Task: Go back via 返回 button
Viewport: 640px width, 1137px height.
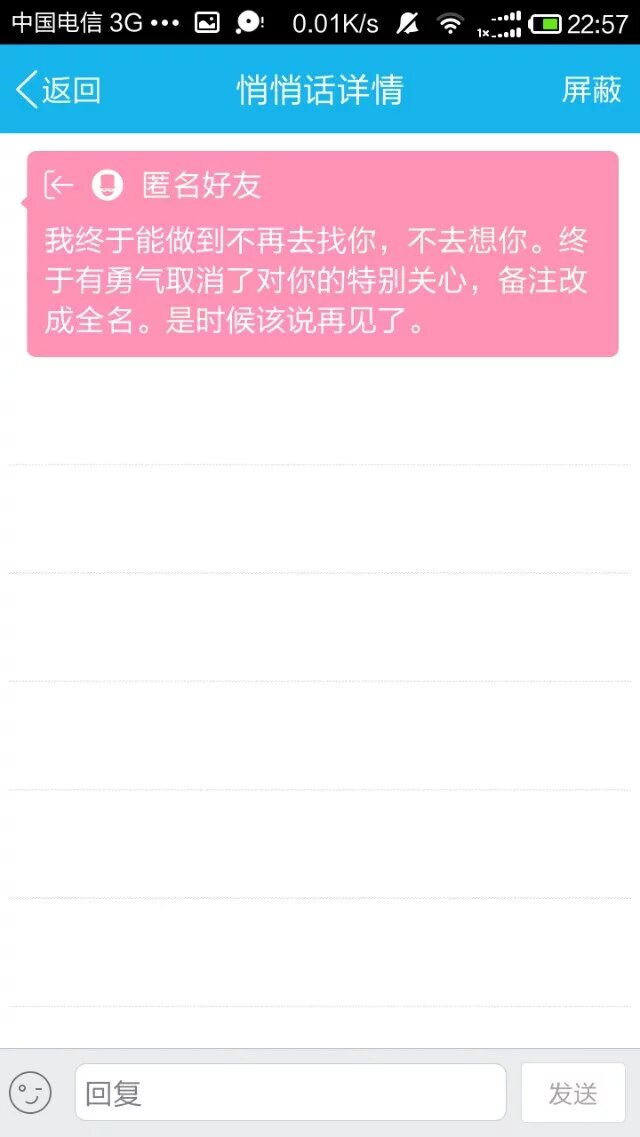Action: tap(58, 90)
